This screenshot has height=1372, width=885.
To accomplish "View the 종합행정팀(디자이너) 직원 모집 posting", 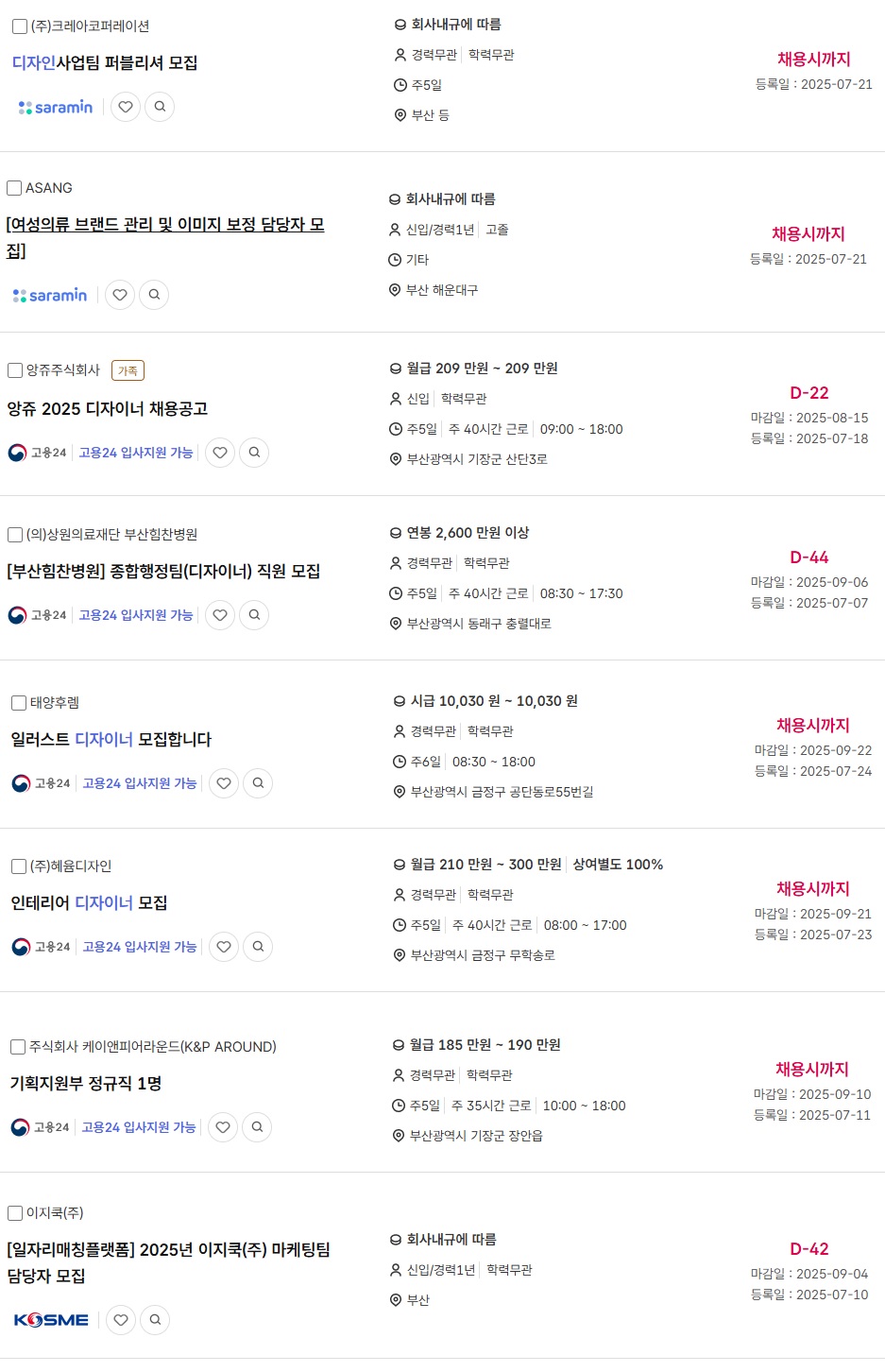I will pyautogui.click(x=163, y=572).
